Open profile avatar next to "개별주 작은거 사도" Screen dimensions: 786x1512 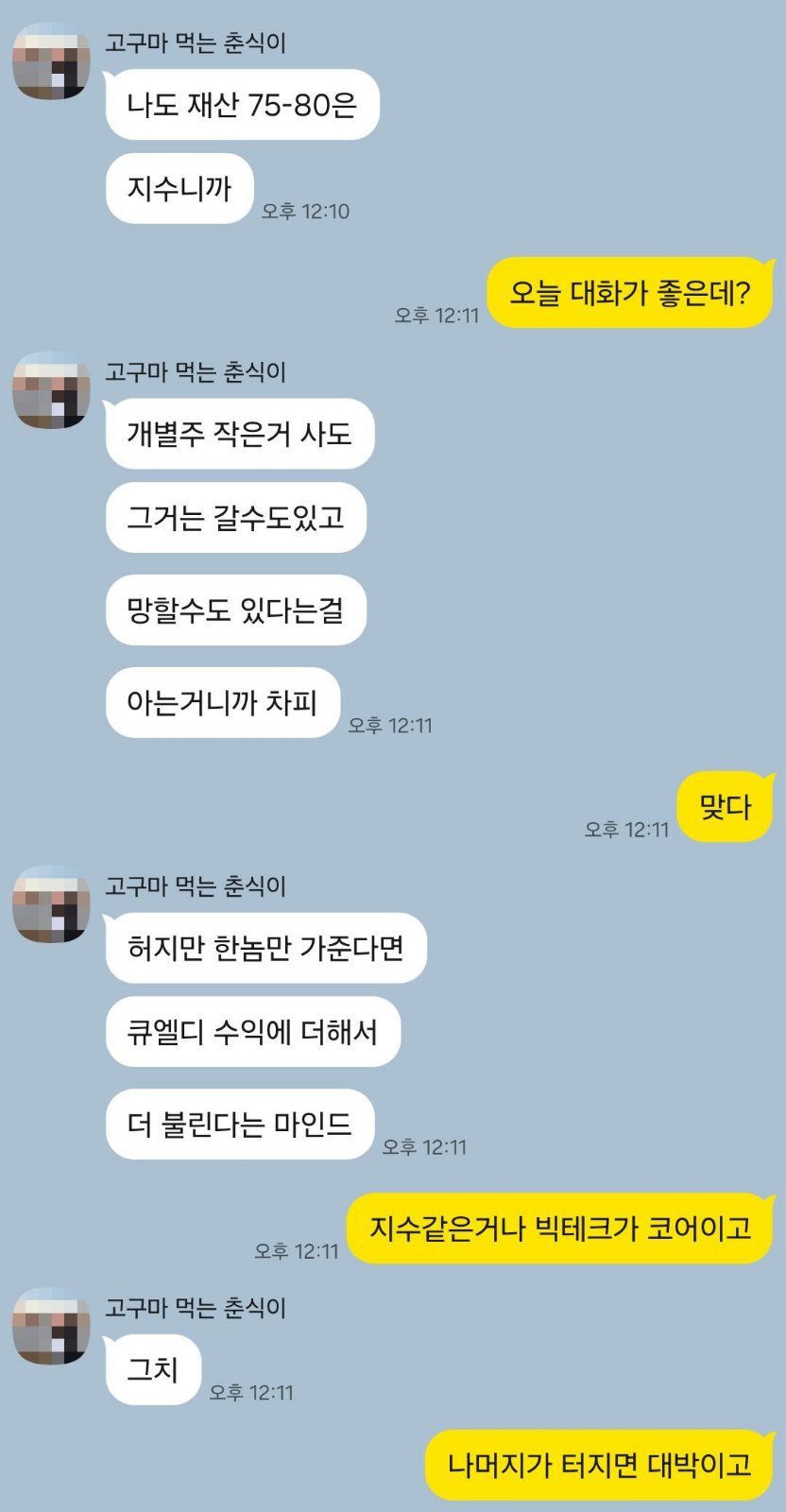tap(51, 390)
